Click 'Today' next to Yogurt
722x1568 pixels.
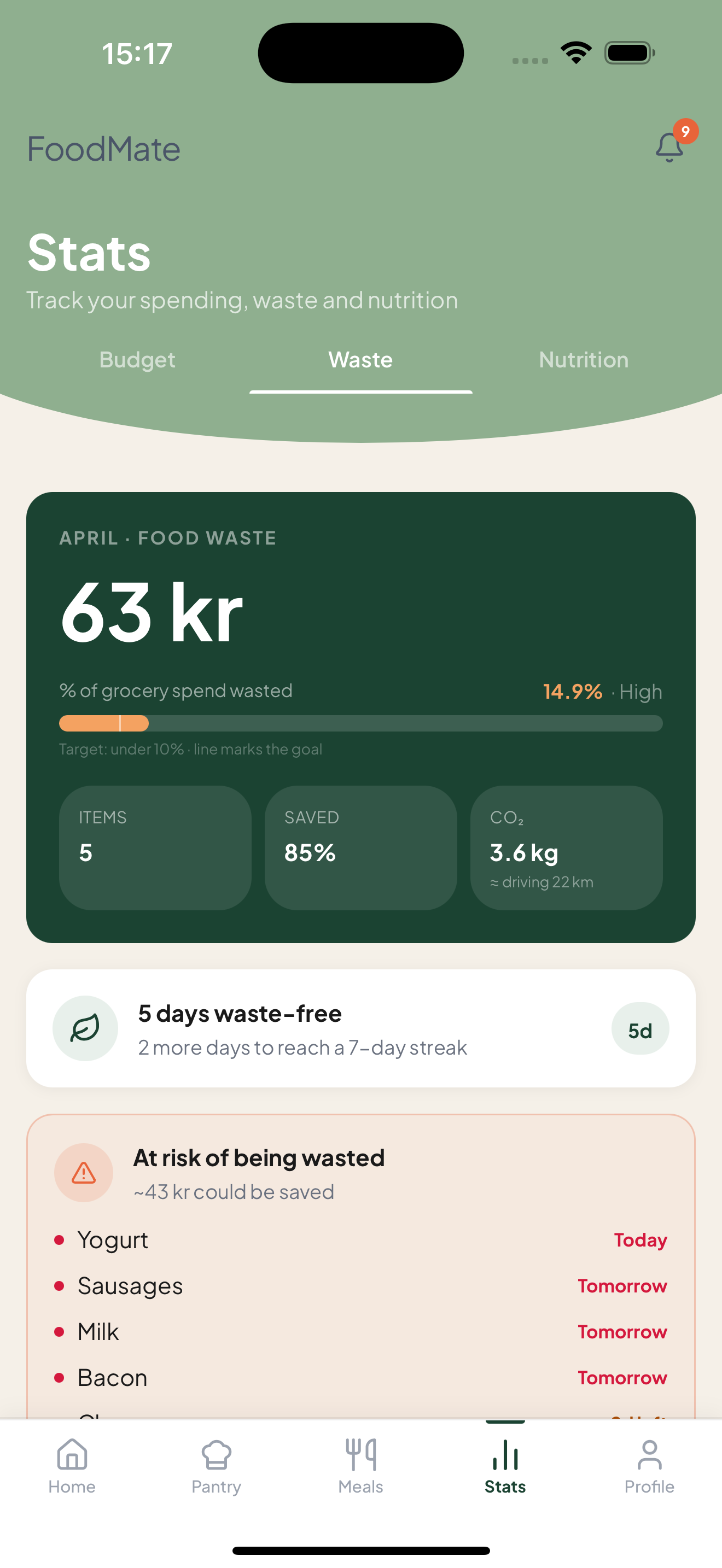pyautogui.click(x=640, y=1240)
